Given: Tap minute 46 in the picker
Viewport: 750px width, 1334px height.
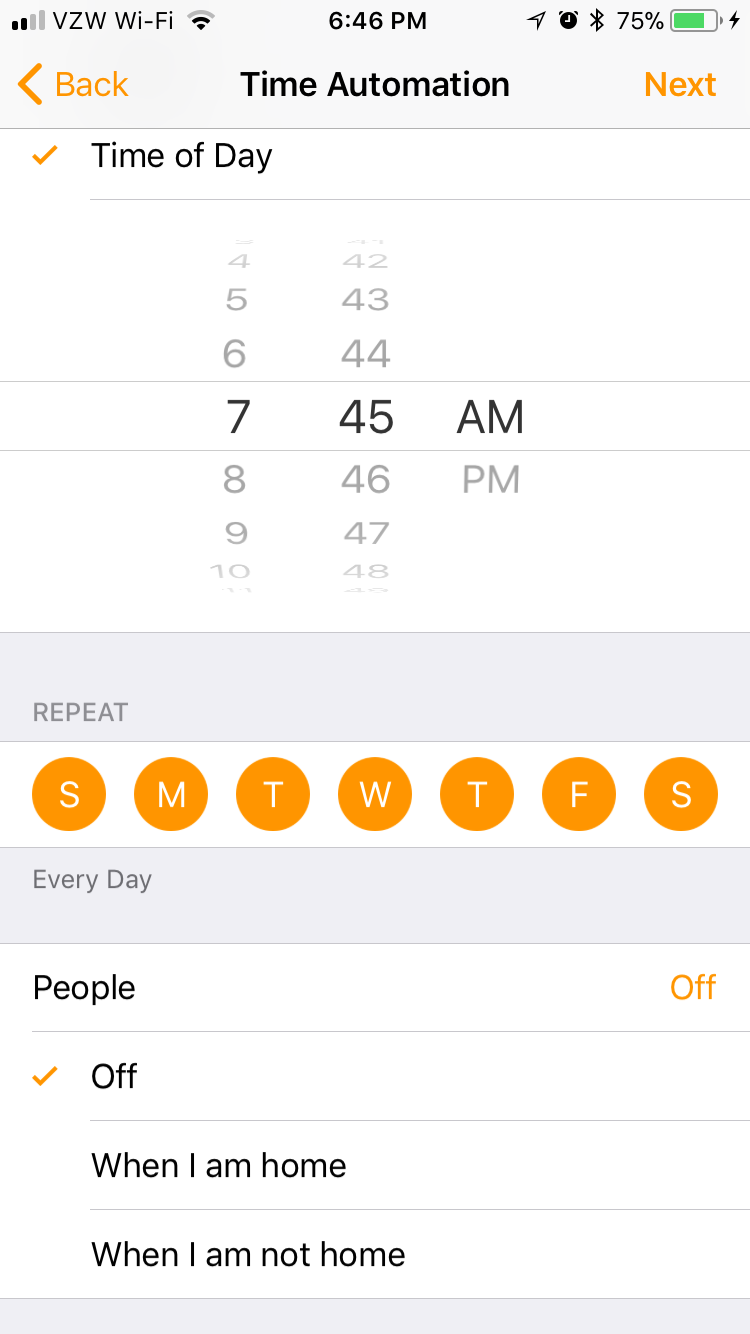Looking at the screenshot, I should (366, 480).
